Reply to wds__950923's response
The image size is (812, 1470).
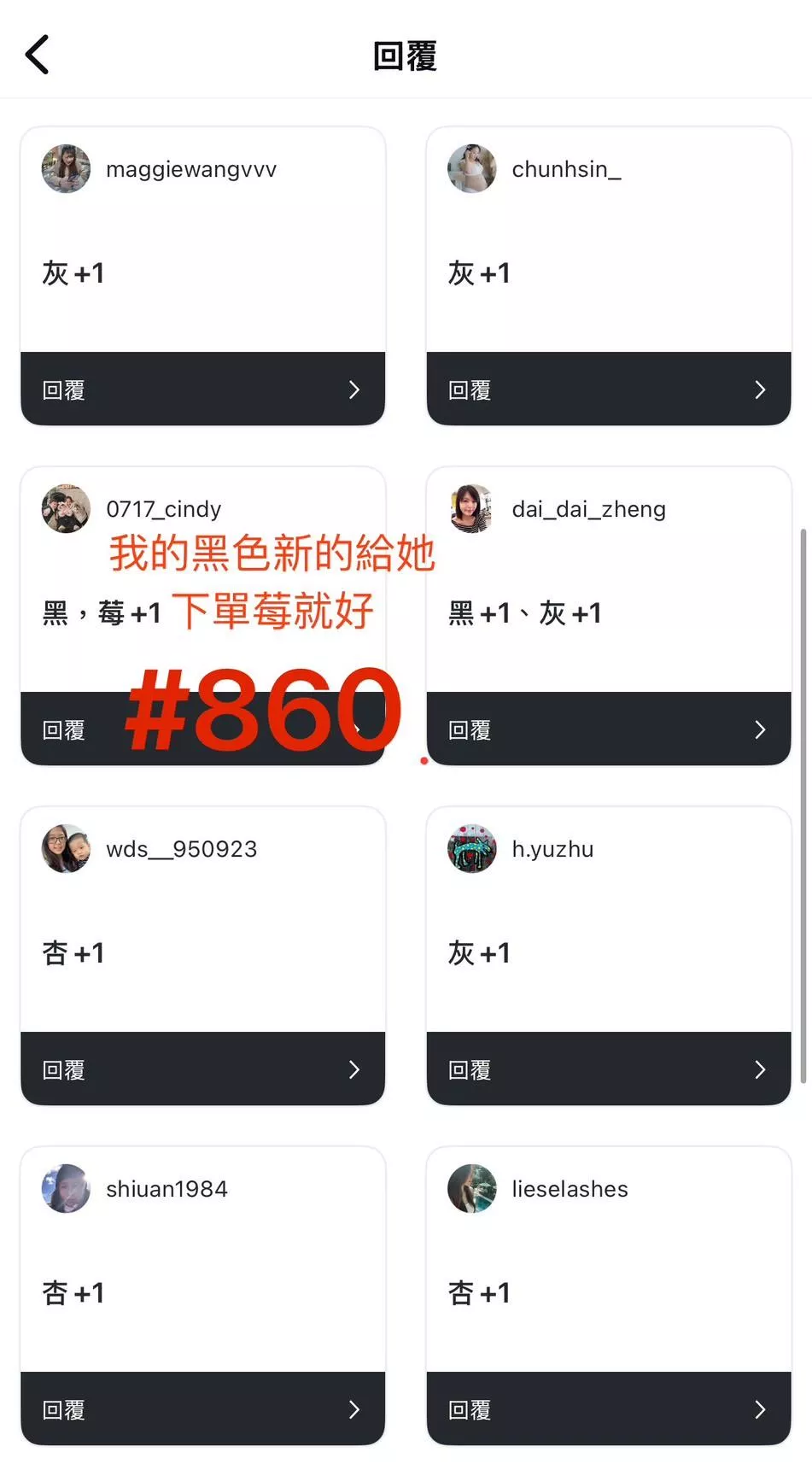[202, 1069]
